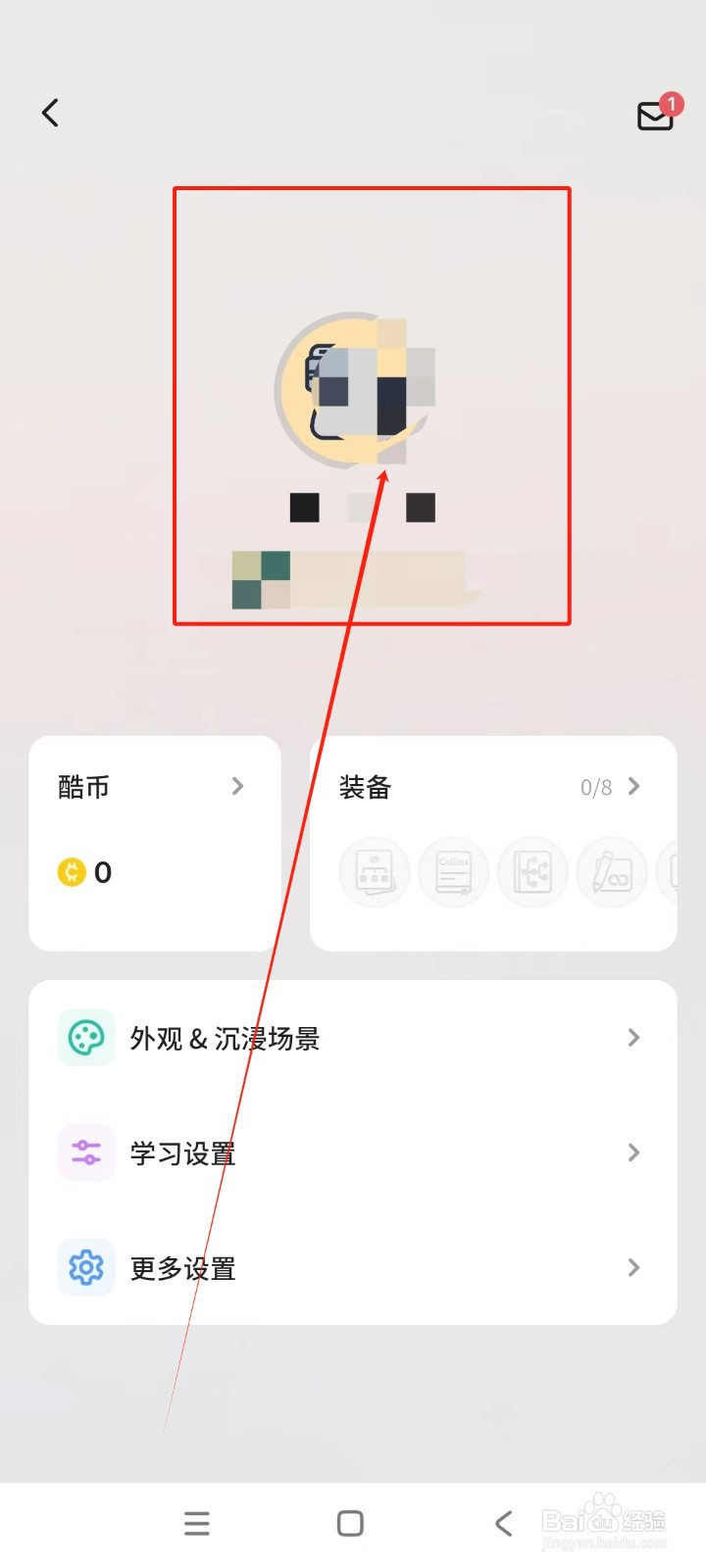
Task: Select the branching share-book equipment icon
Action: [x=532, y=871]
